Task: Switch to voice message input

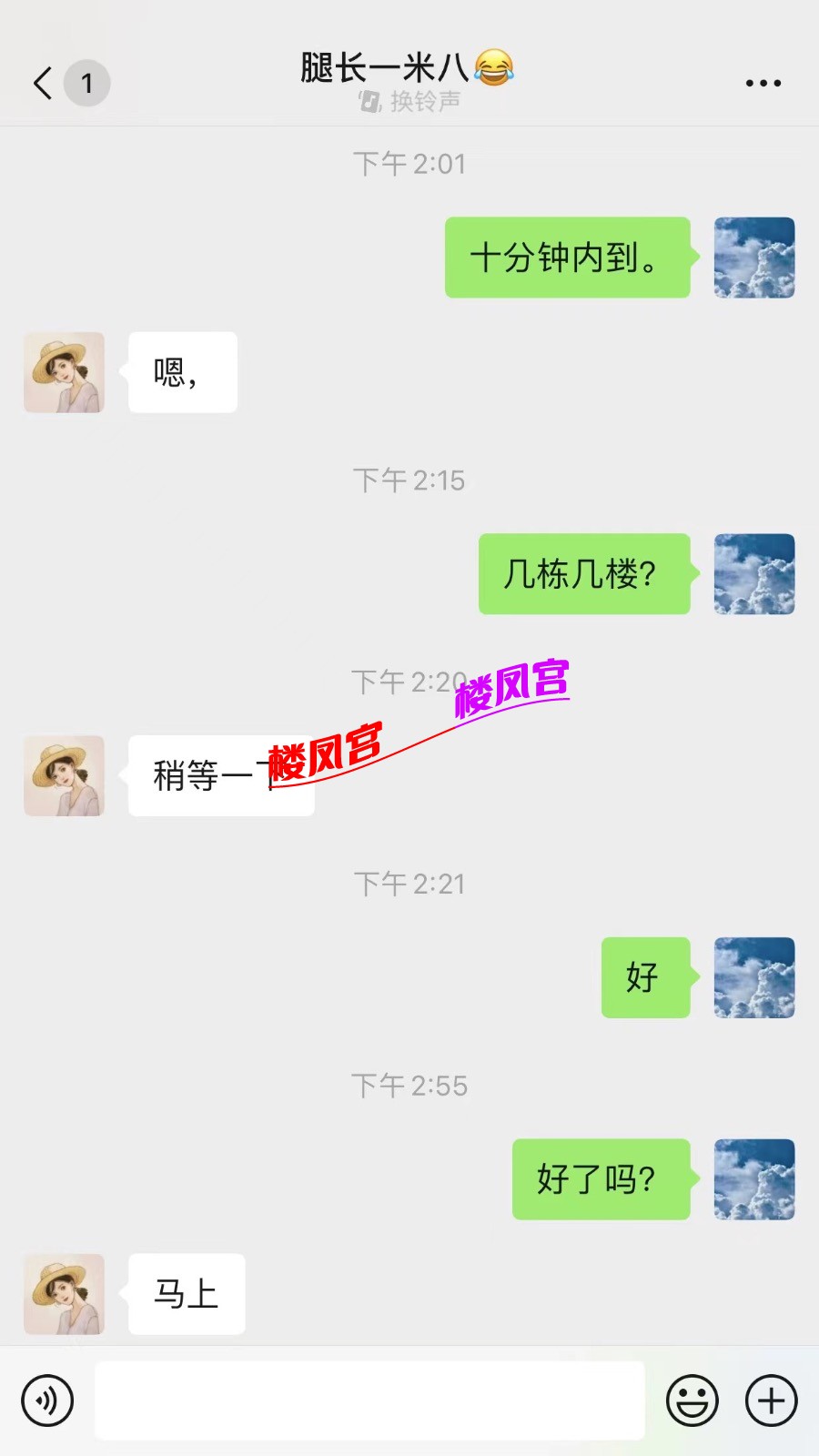Action: pyautogui.click(x=47, y=1400)
